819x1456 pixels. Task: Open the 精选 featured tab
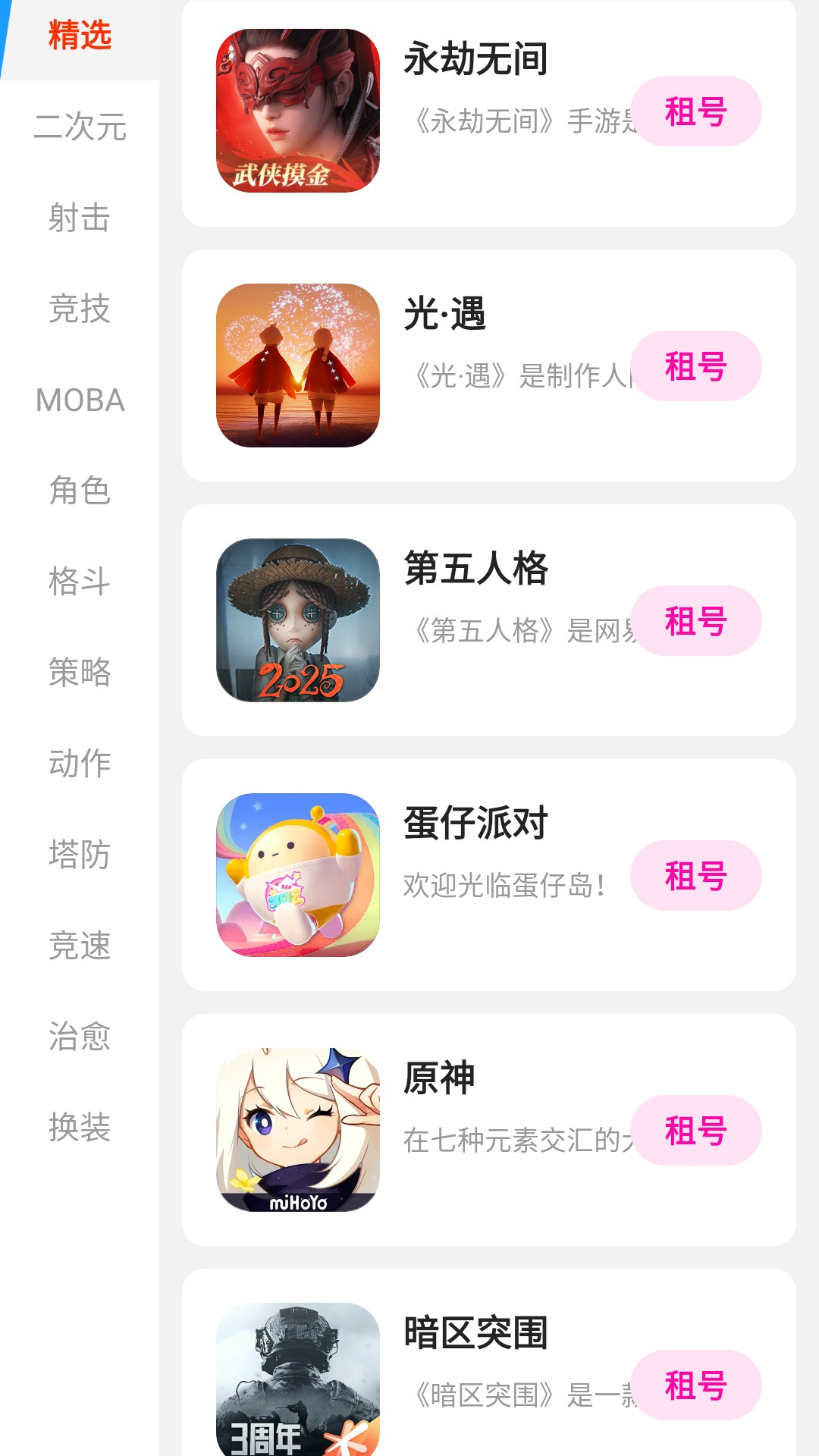80,36
